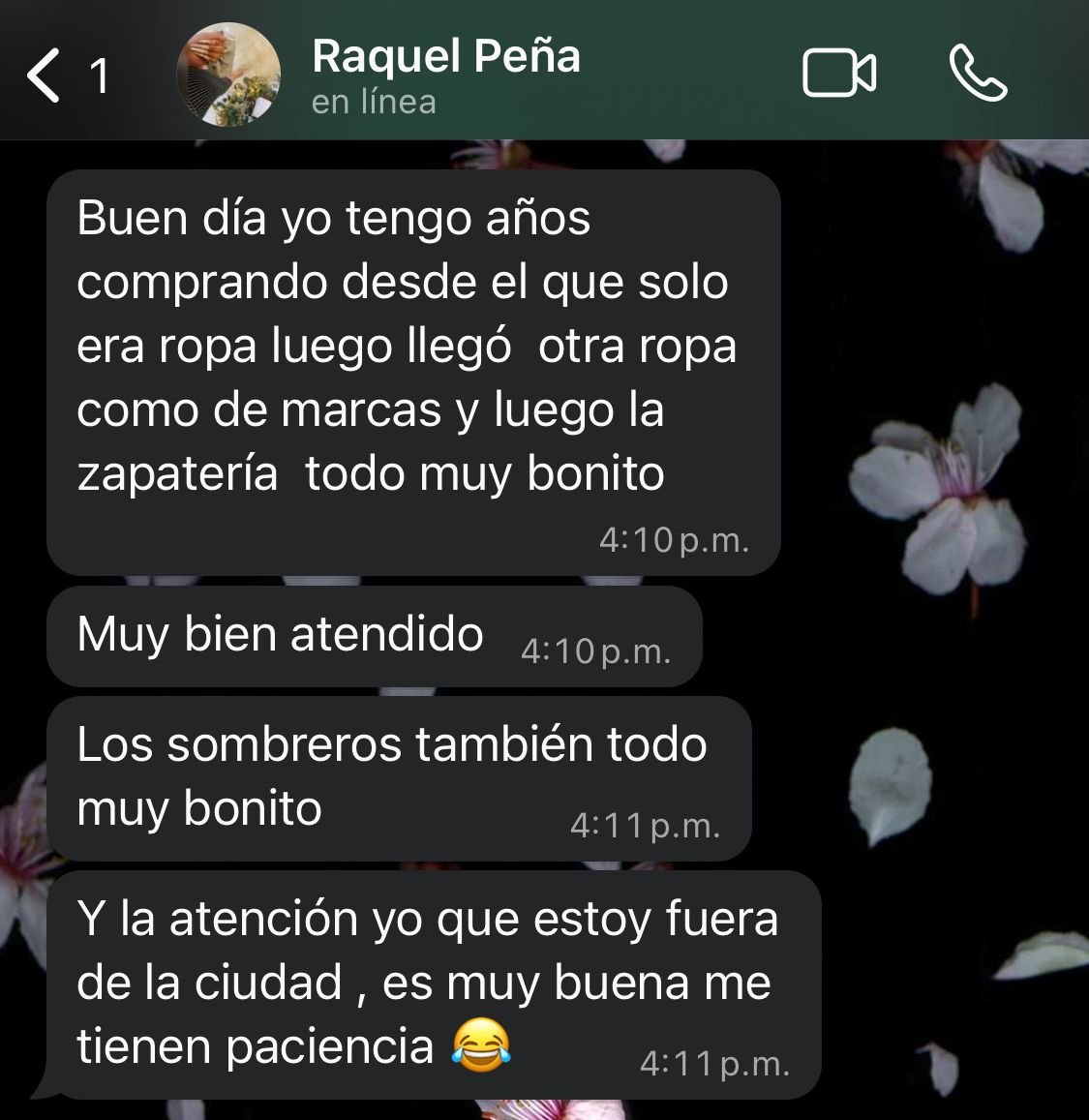Start a video call with Raquel Peña

(x=839, y=75)
